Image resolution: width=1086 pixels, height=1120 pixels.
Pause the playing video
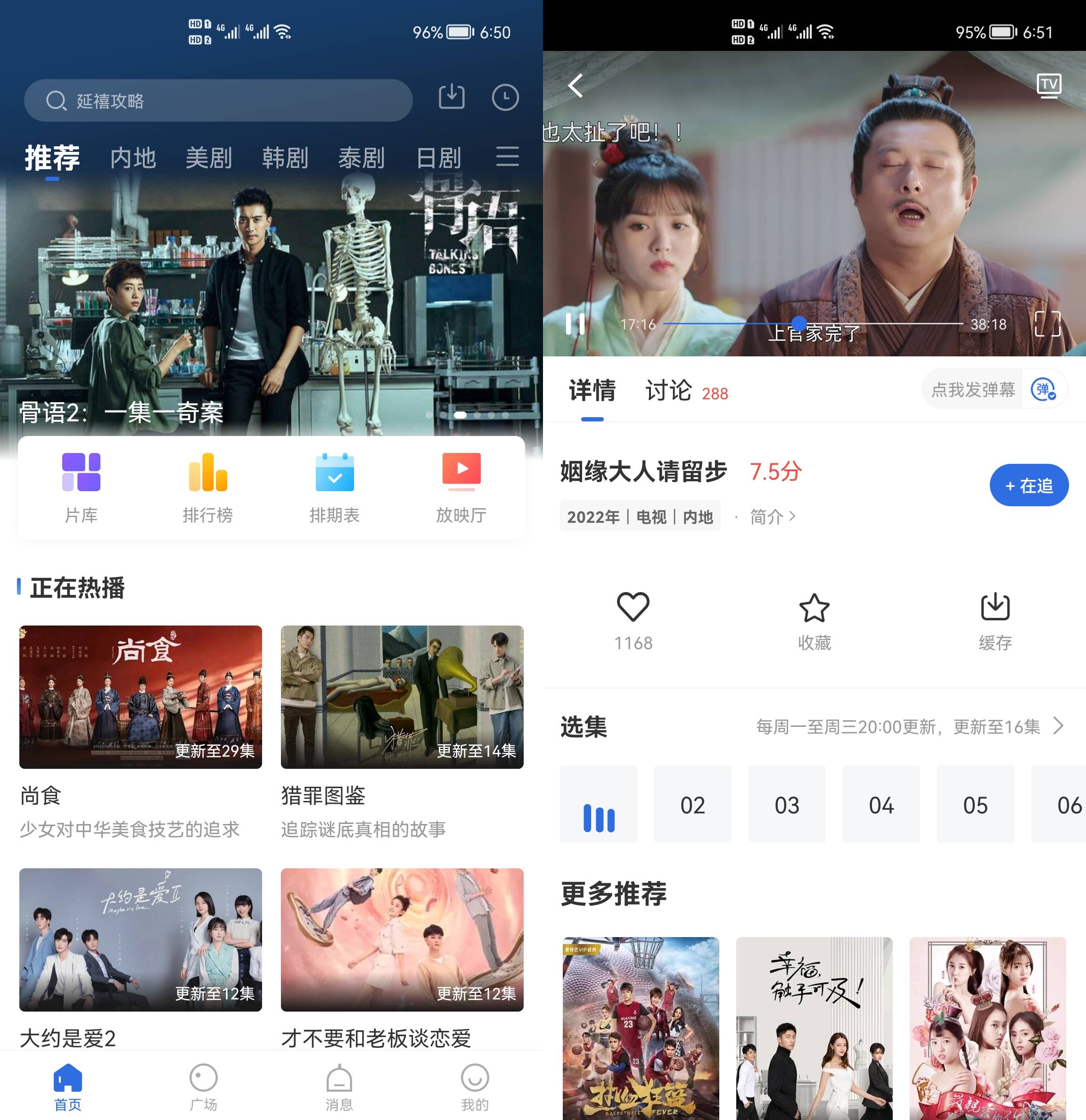pyautogui.click(x=575, y=324)
